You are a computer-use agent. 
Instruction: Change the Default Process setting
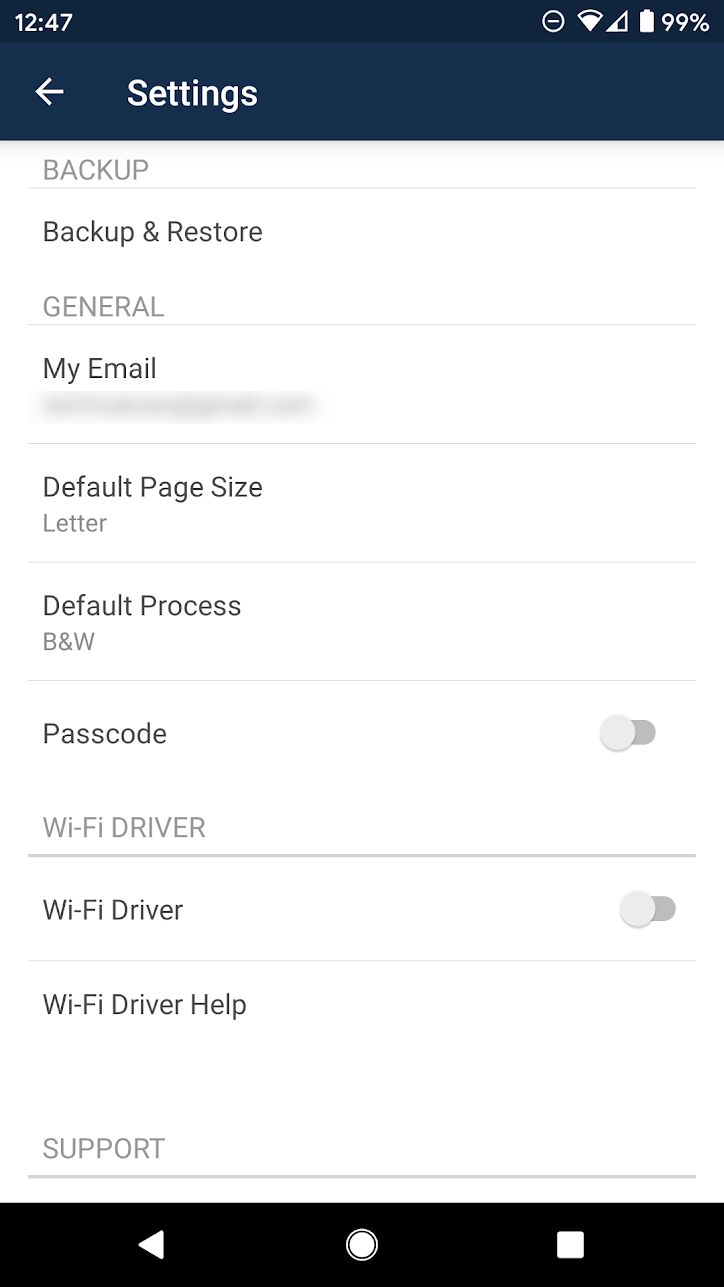tap(142, 620)
